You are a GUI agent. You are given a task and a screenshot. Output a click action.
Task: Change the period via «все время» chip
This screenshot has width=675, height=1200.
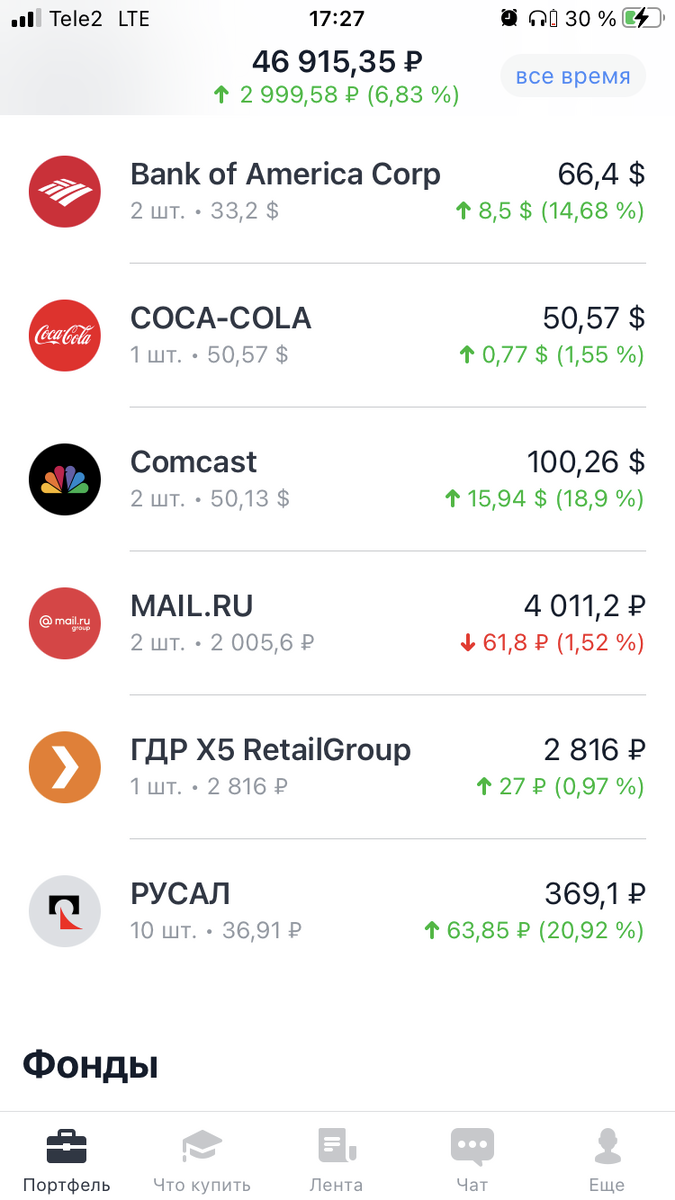click(x=573, y=76)
